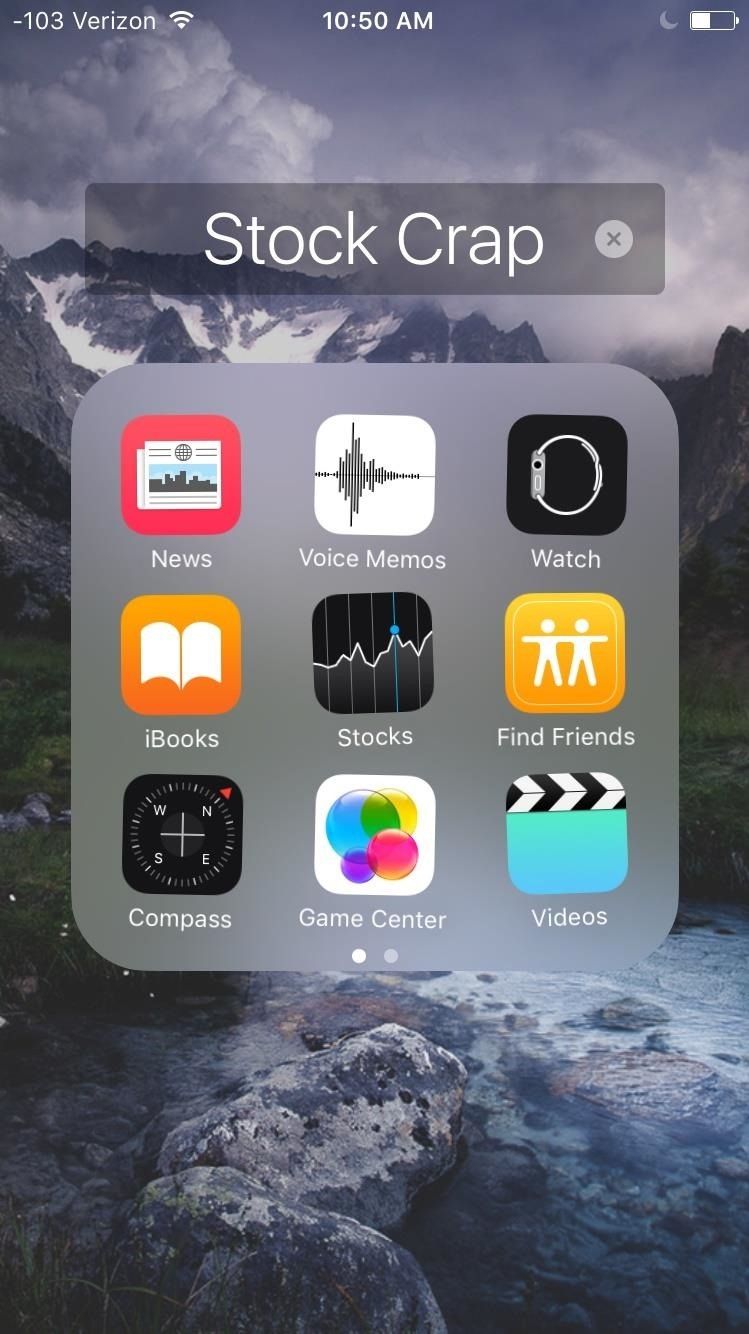Go to the second folder page dot
This screenshot has height=1334, width=749.
(x=391, y=956)
